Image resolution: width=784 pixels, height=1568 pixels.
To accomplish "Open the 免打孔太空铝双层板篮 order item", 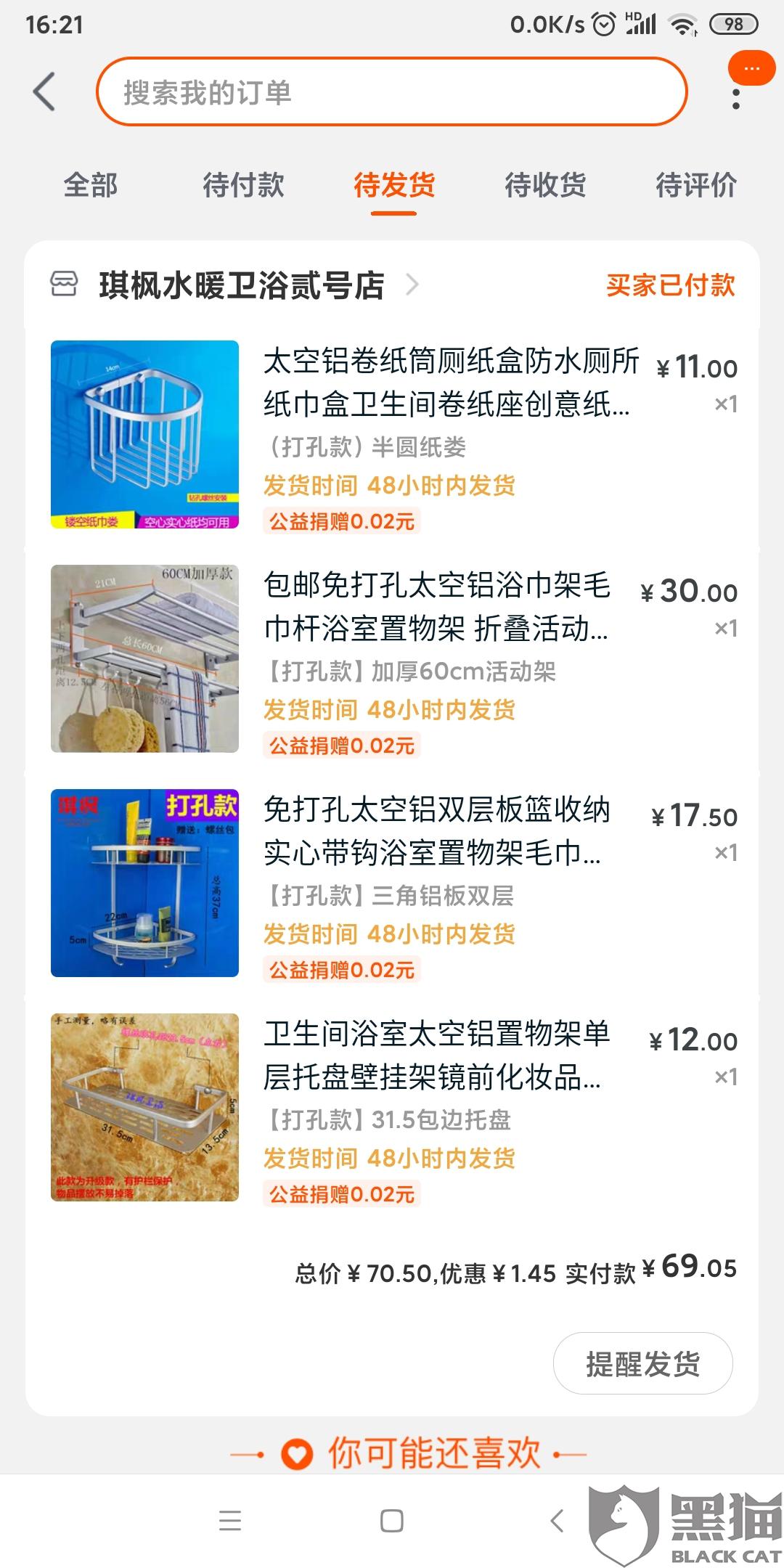I will coord(436,831).
